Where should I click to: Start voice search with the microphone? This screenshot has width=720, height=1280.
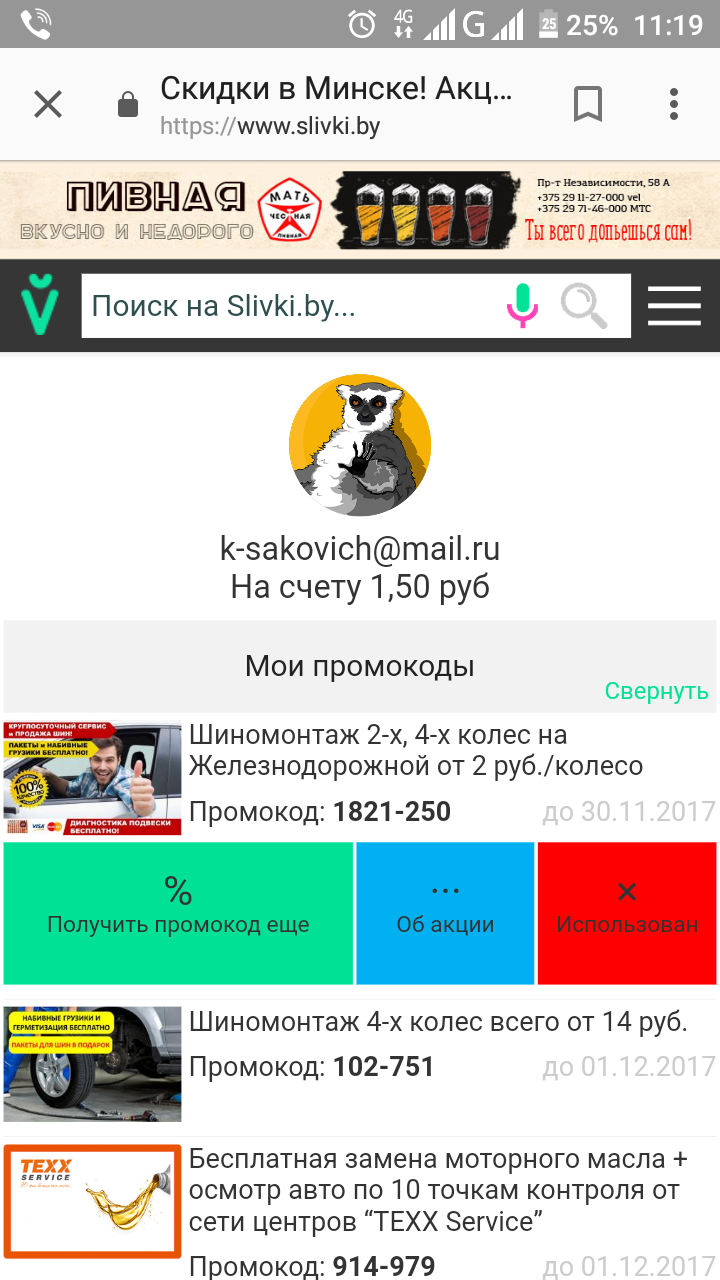[x=522, y=306]
